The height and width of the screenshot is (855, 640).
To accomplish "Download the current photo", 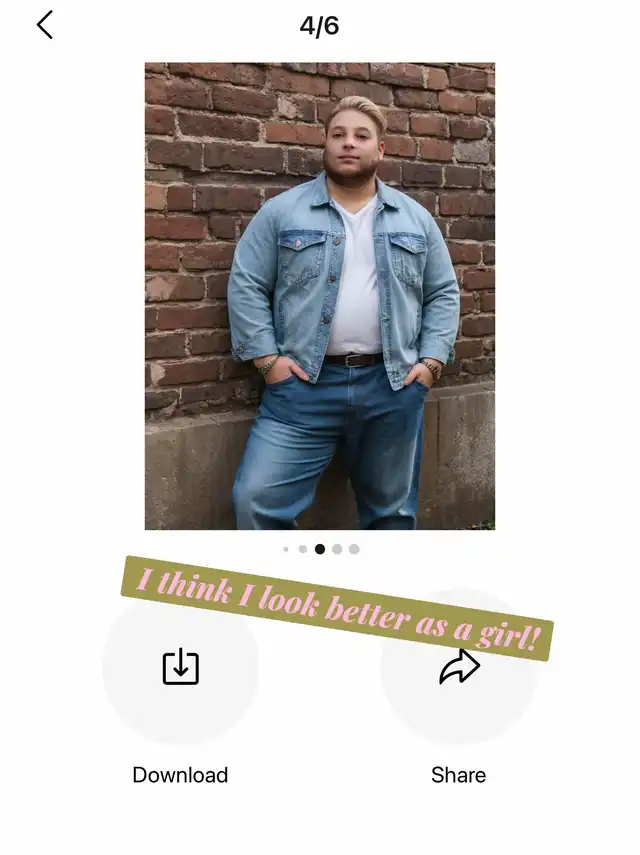I will point(181,667).
